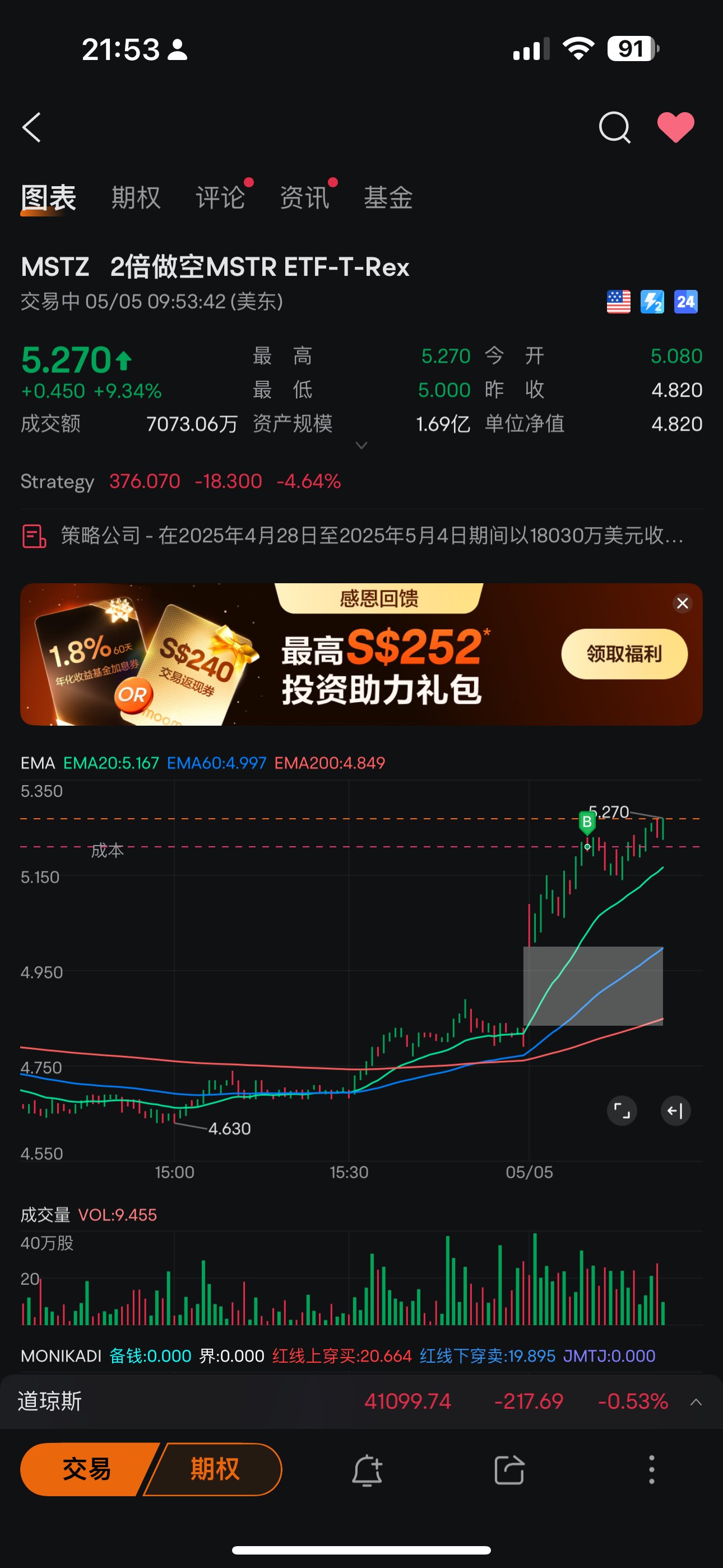Screen dimensions: 723x1568
Task: Go back to the previous screen
Action: [31, 127]
